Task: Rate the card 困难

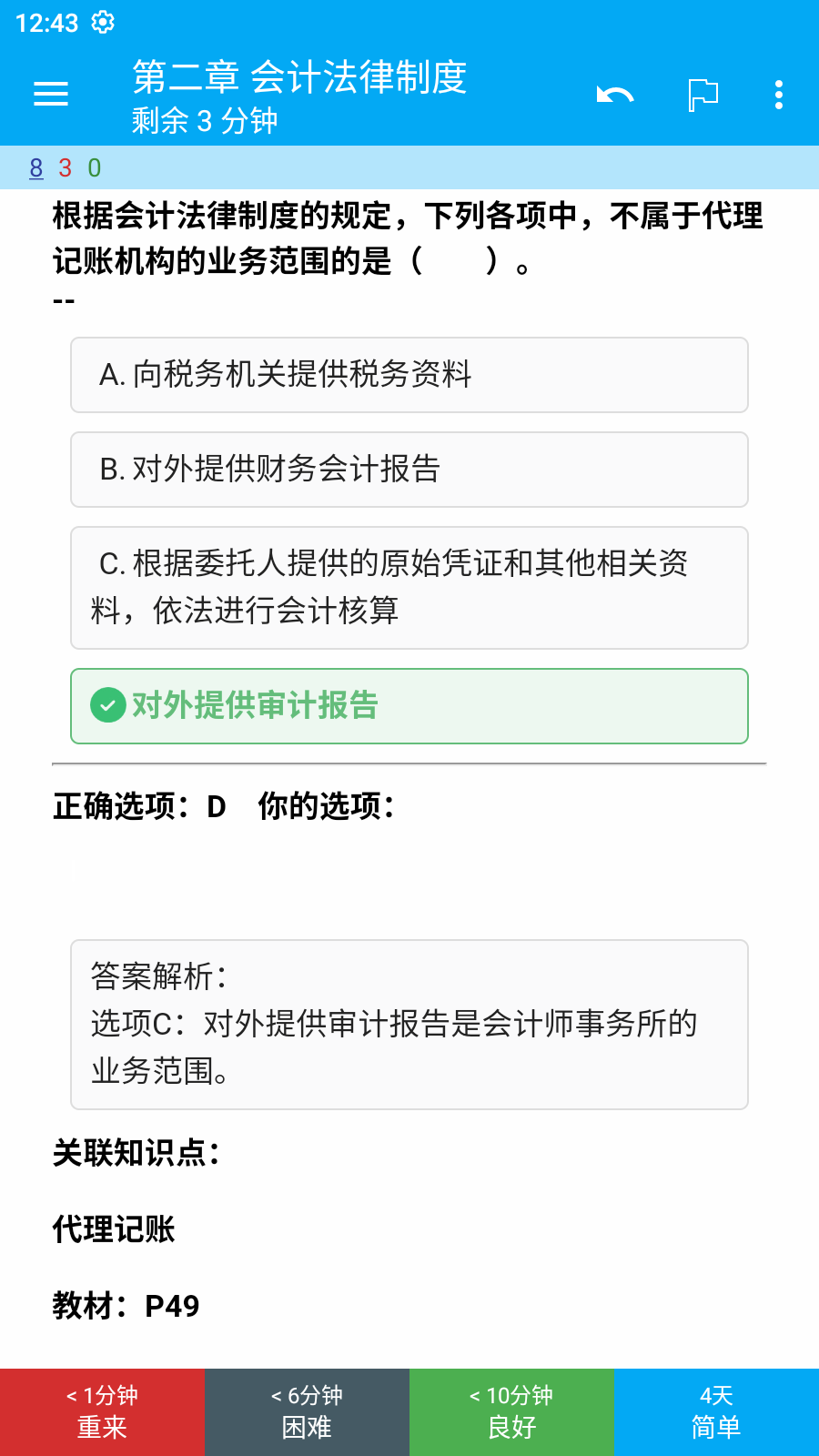Action: point(307,1412)
